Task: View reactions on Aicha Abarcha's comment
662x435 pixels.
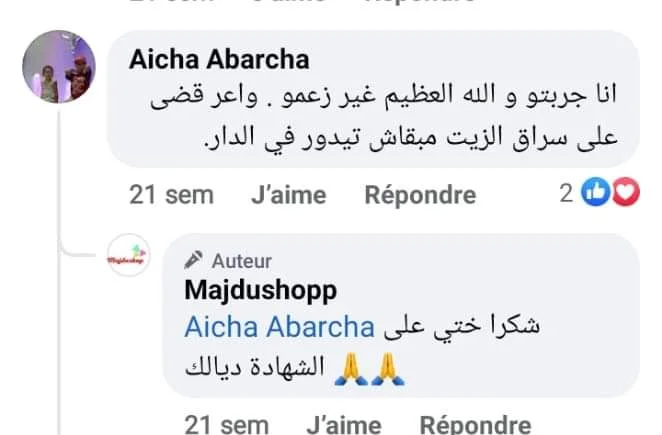Action: (x=600, y=192)
